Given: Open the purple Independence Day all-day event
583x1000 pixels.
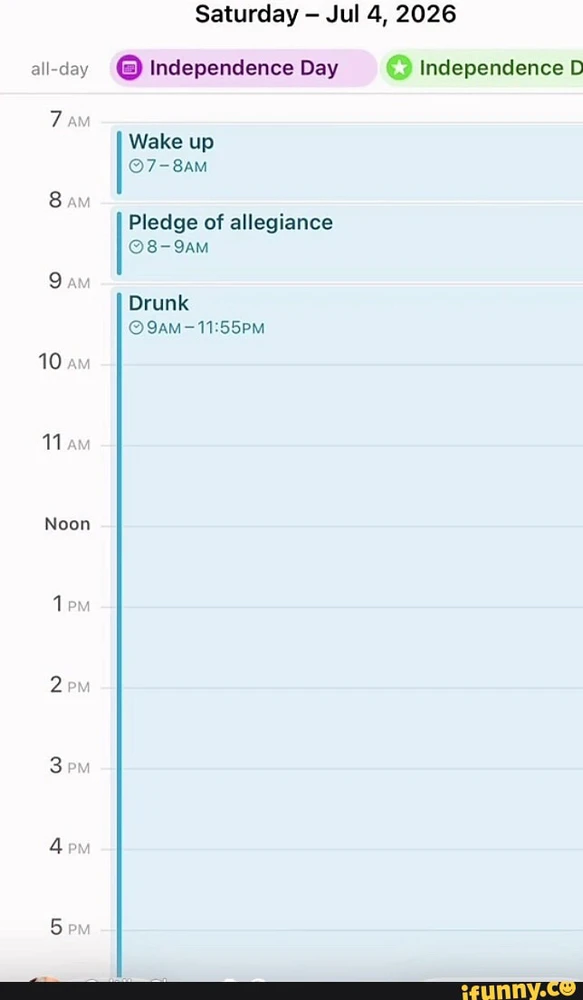Looking at the screenshot, I should pyautogui.click(x=244, y=68).
